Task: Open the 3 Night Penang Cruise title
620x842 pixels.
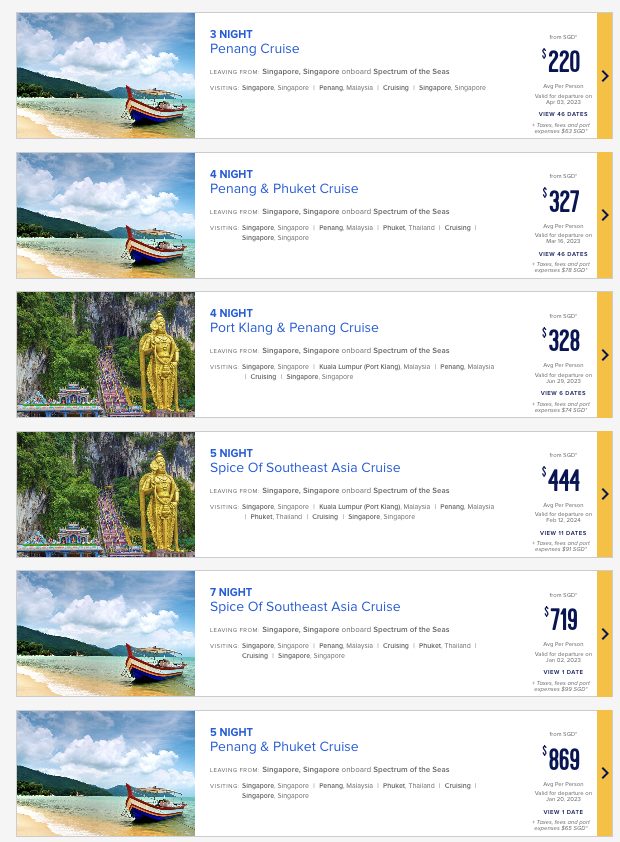Action: point(254,49)
